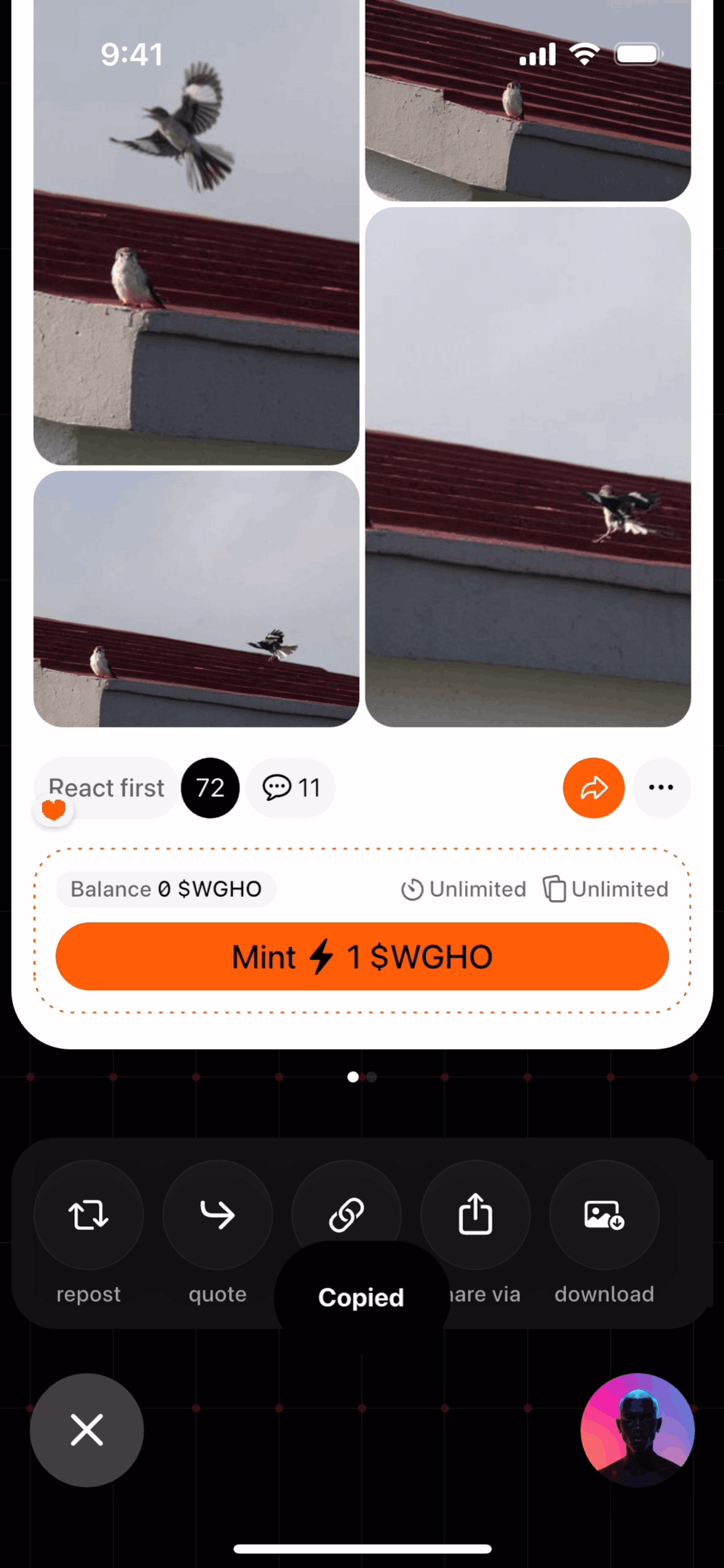
Task: Open the share via sheet
Action: point(476,1215)
